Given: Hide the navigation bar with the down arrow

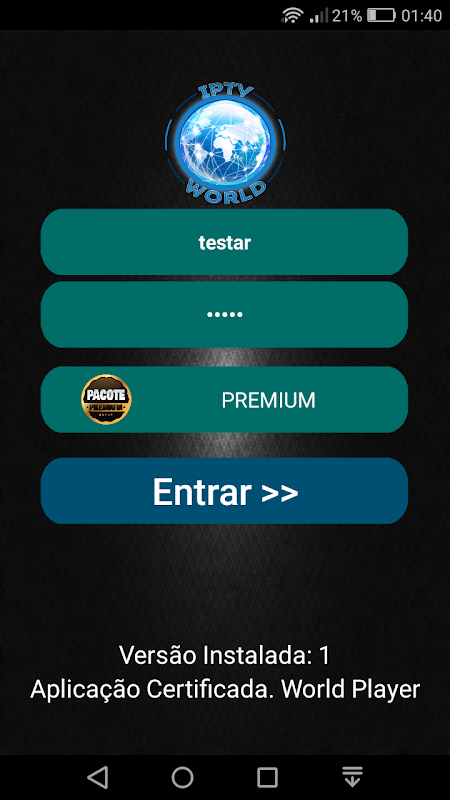Looking at the screenshot, I should tap(352, 777).
